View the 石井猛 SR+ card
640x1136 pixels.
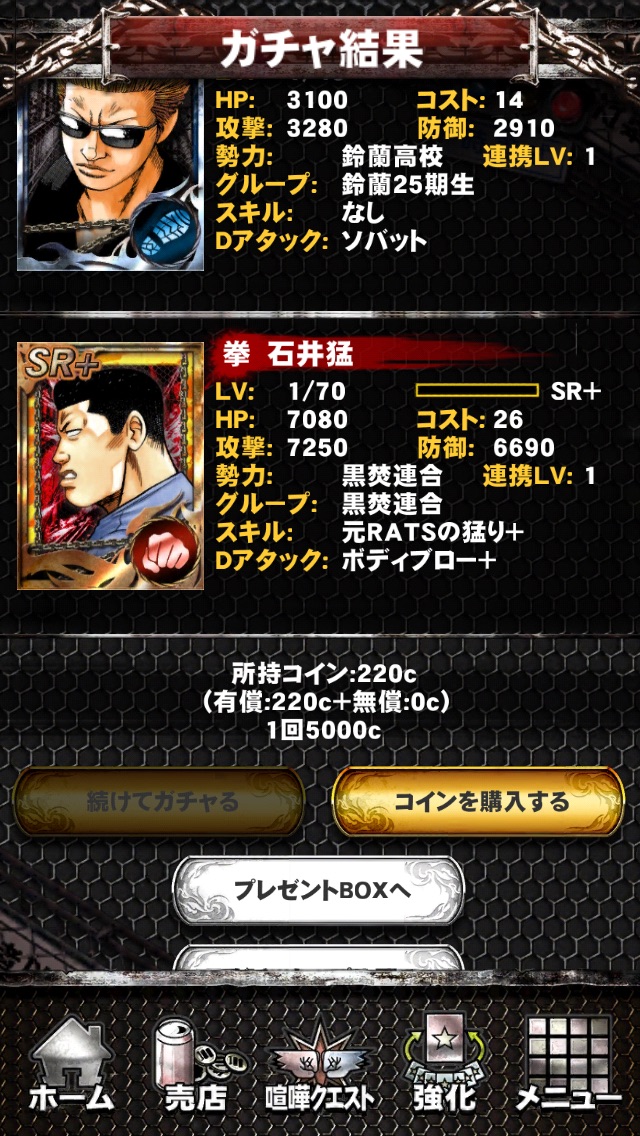(111, 466)
